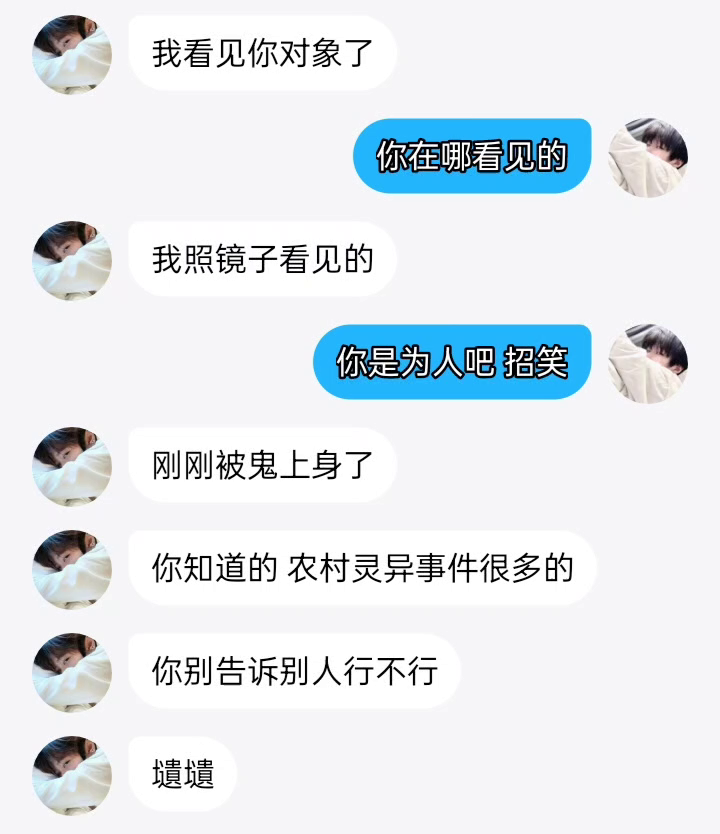Tap the avatar next to "你在哪看见的"
This screenshot has height=834, width=720.
coord(648,157)
